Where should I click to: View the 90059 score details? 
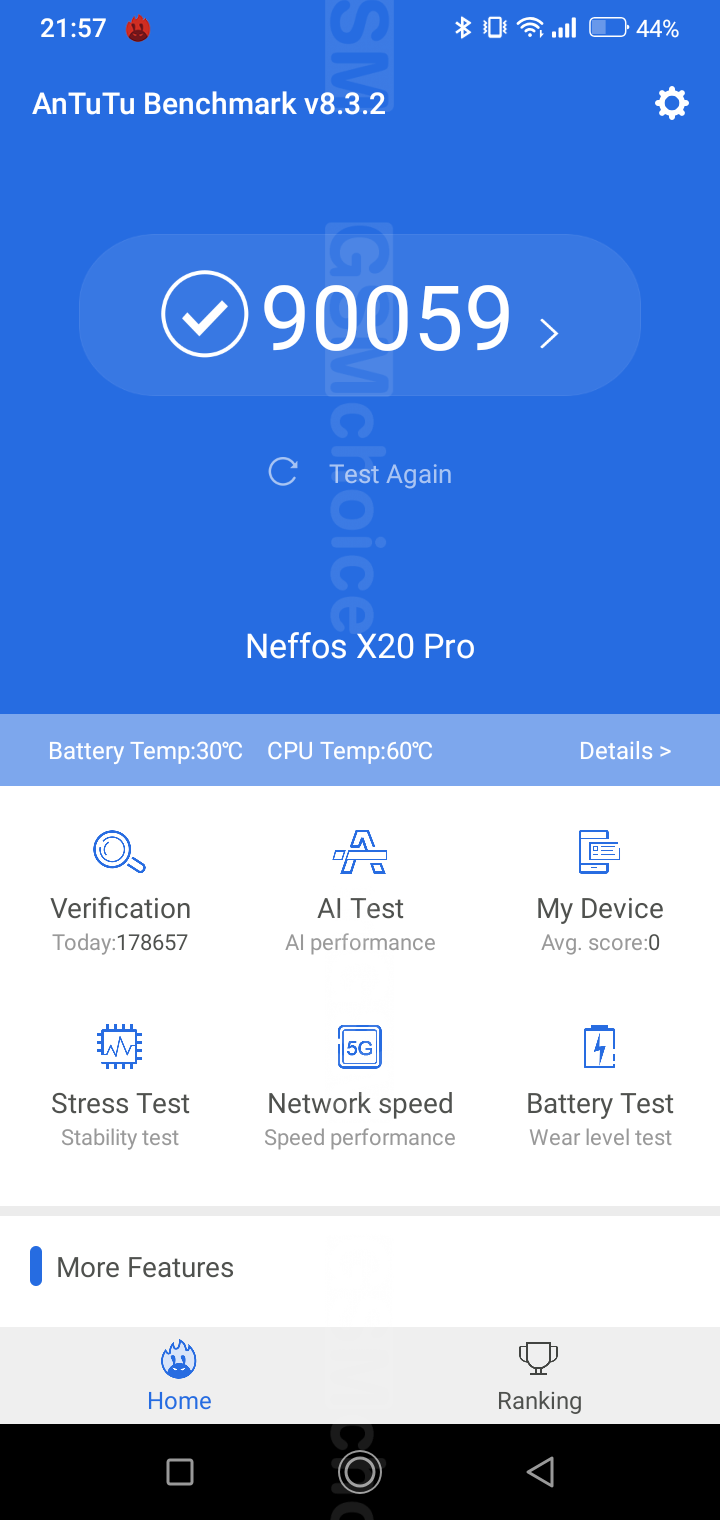360,316
